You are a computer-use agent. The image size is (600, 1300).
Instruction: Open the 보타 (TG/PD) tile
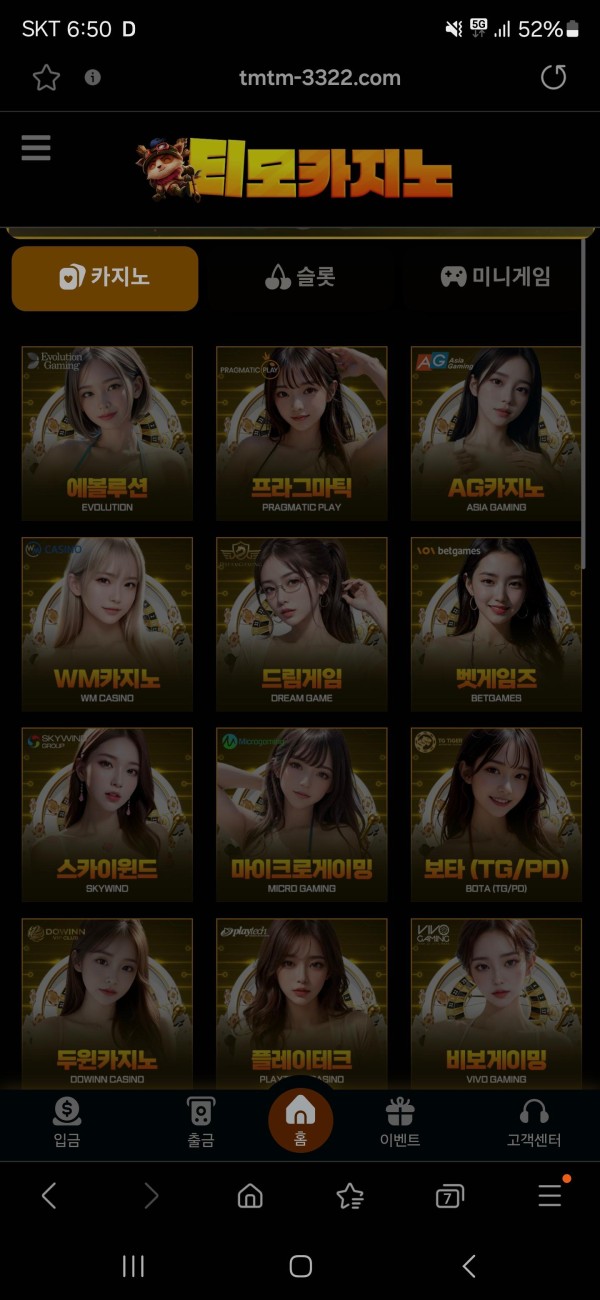point(496,814)
